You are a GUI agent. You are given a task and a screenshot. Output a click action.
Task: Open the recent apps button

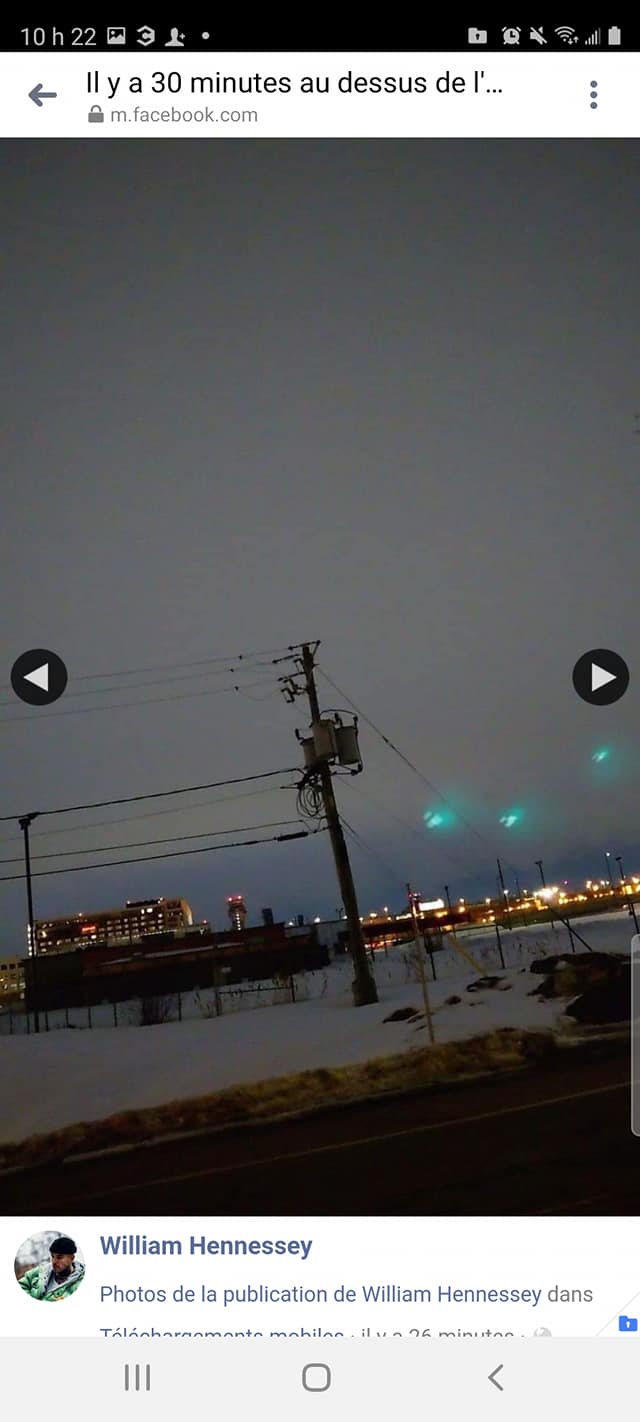(137, 1378)
